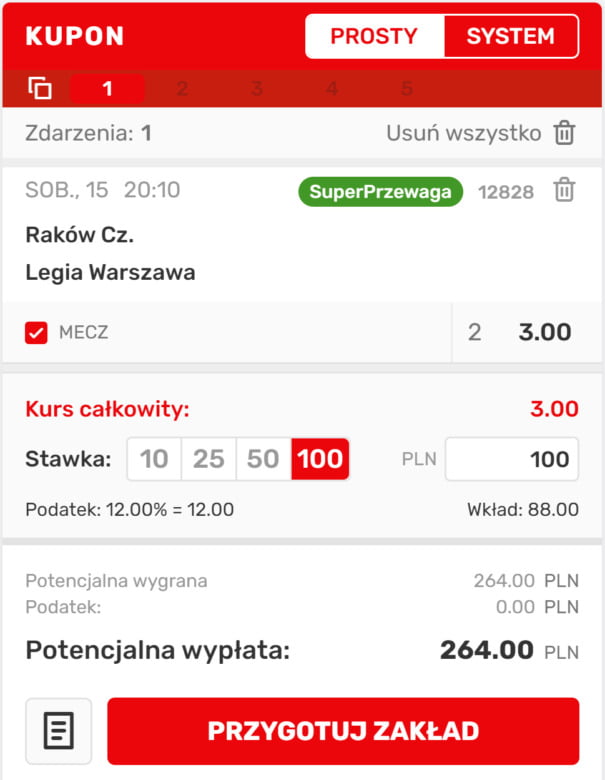605x780 pixels.
Task: Edit the PLN stake amount field
Action: tap(511, 459)
